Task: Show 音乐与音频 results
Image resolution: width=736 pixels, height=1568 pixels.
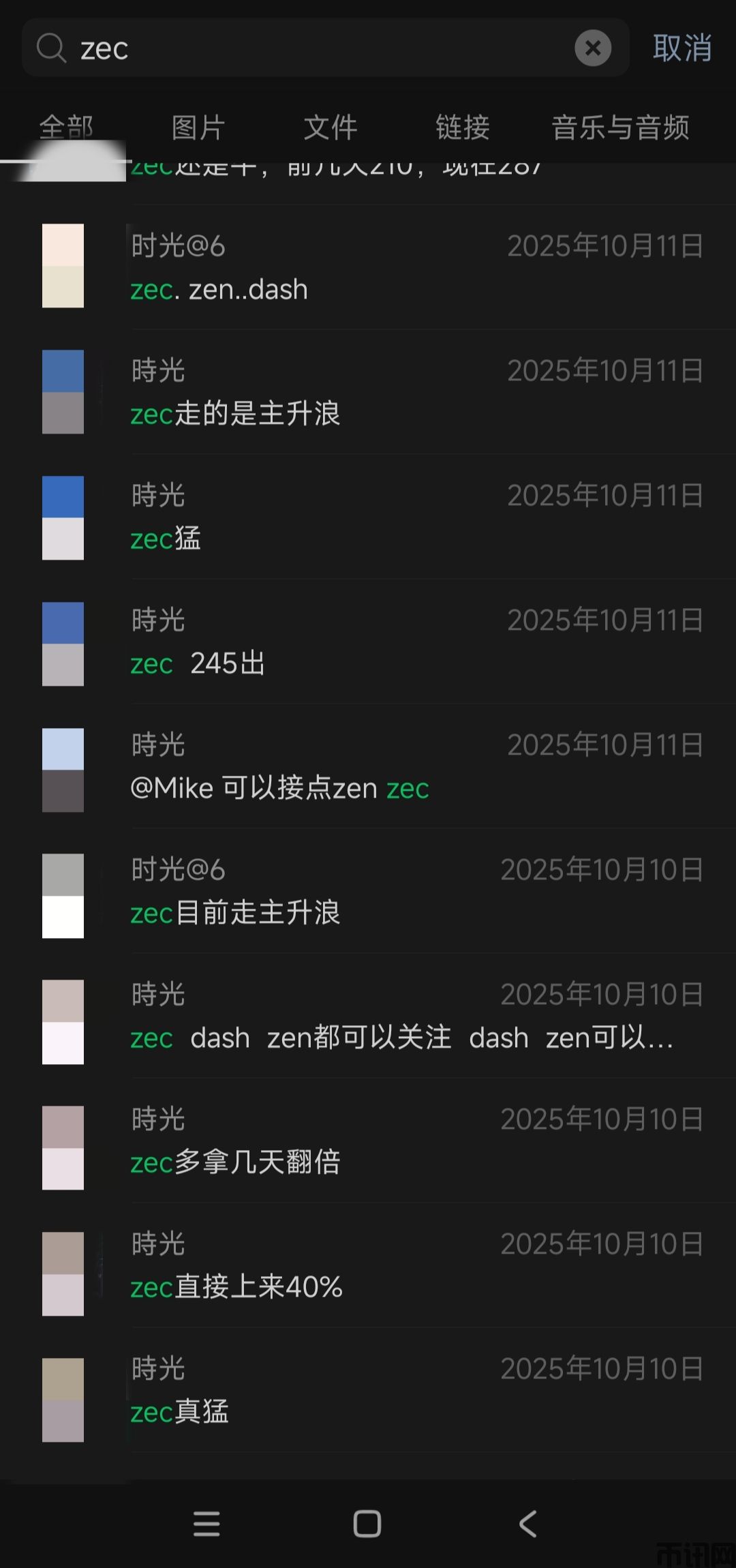Action: [620, 127]
